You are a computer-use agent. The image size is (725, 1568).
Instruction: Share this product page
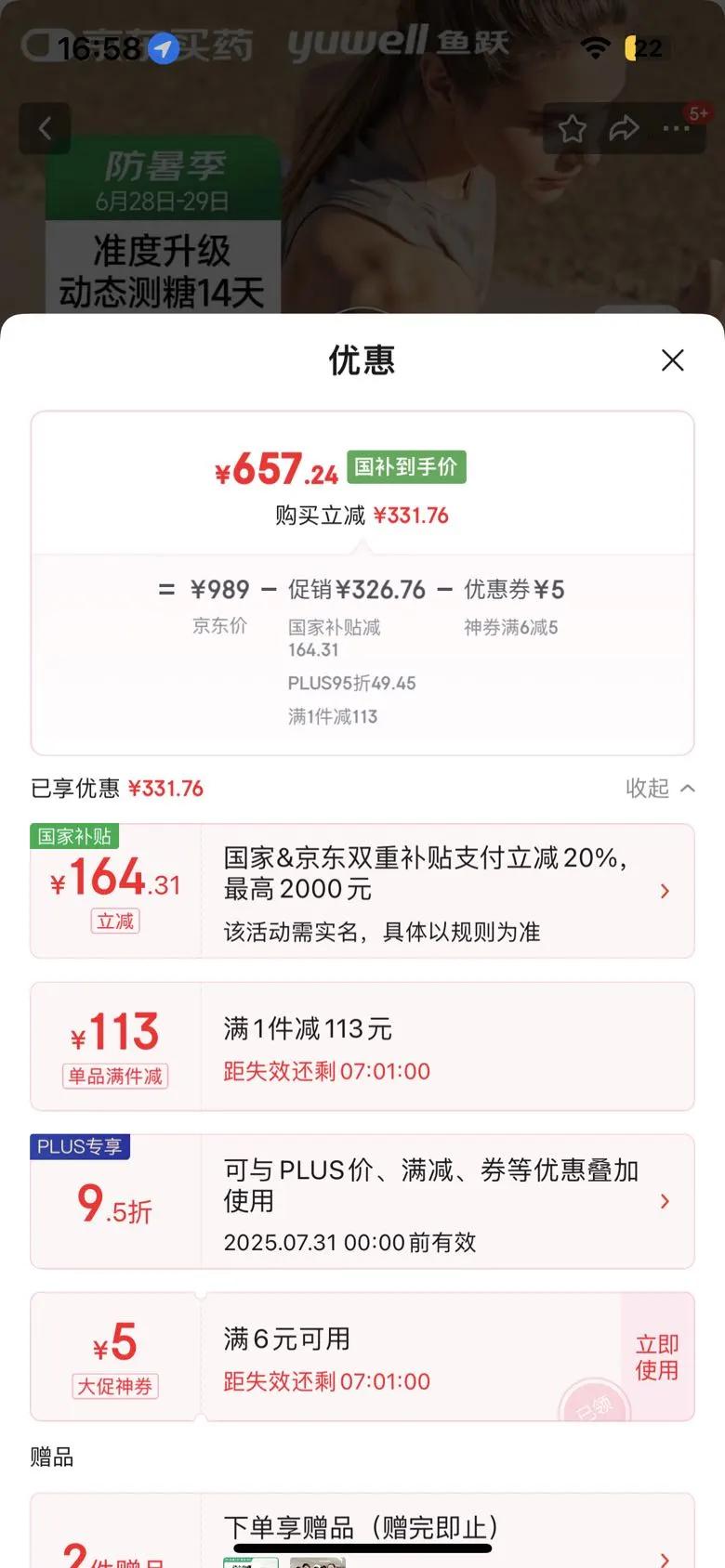click(x=624, y=128)
